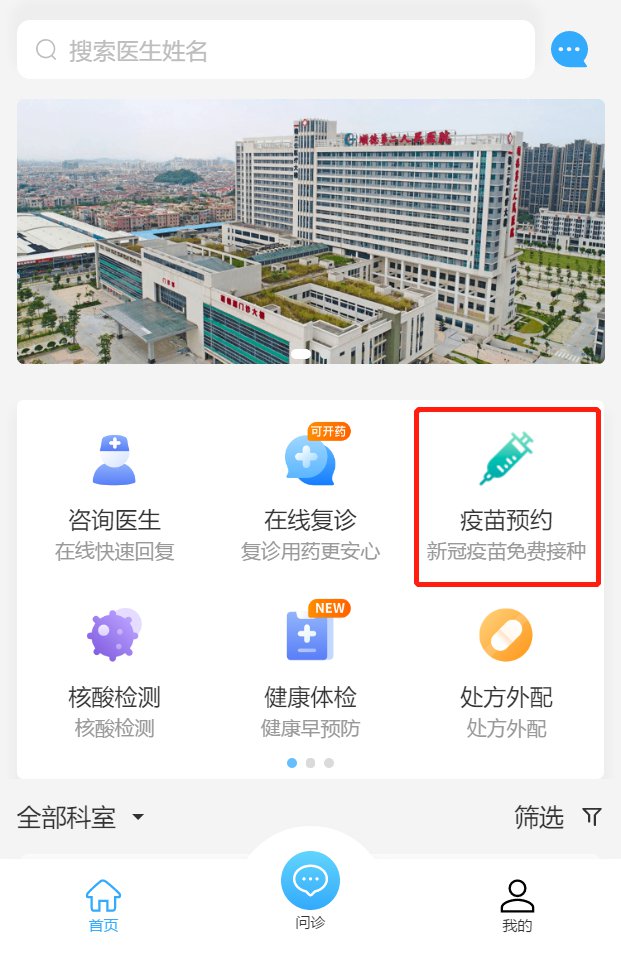
Task: Open the 问诊 consultation tab
Action: point(310,889)
